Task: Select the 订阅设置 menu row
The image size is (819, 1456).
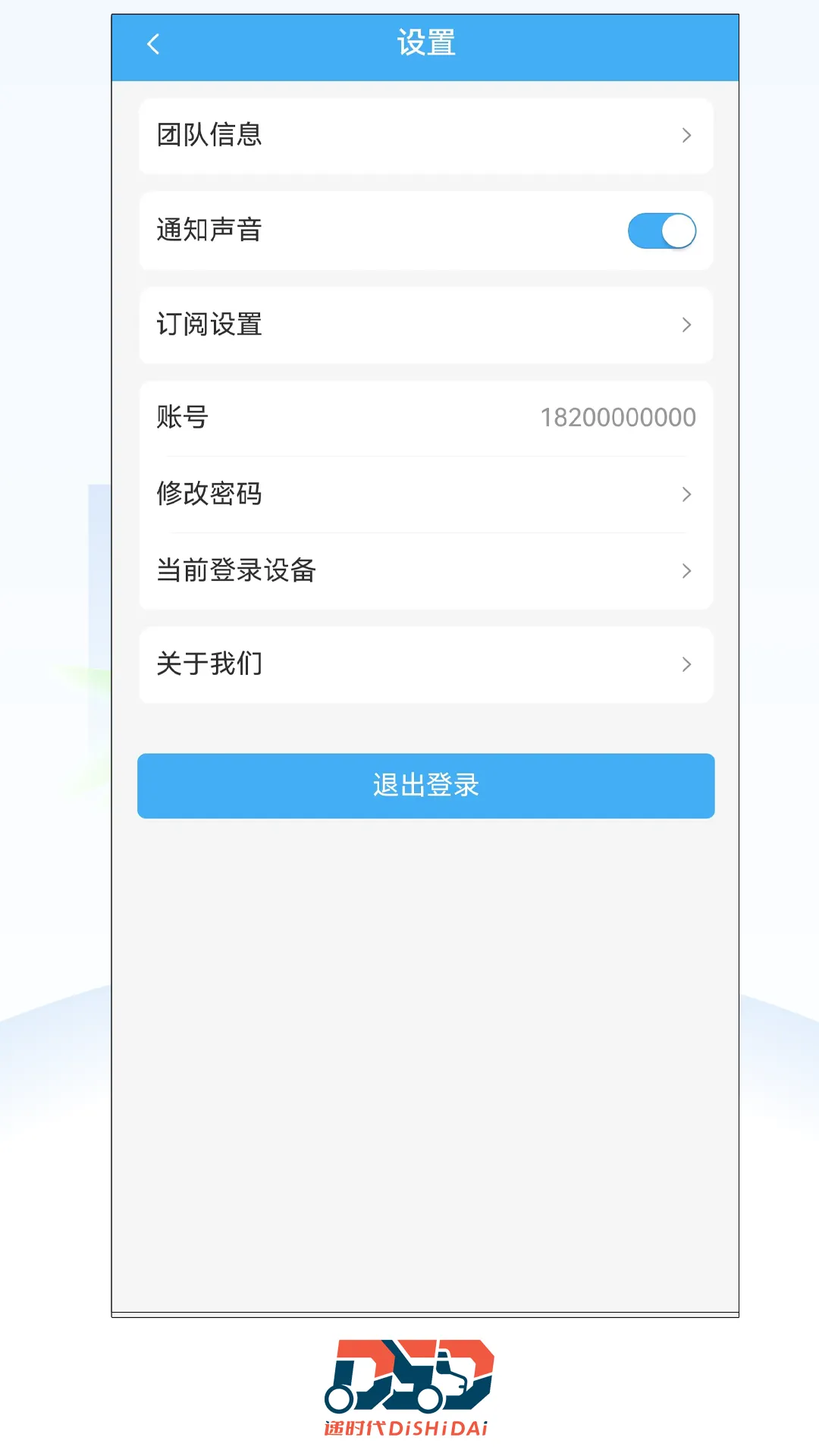Action: 425,325
